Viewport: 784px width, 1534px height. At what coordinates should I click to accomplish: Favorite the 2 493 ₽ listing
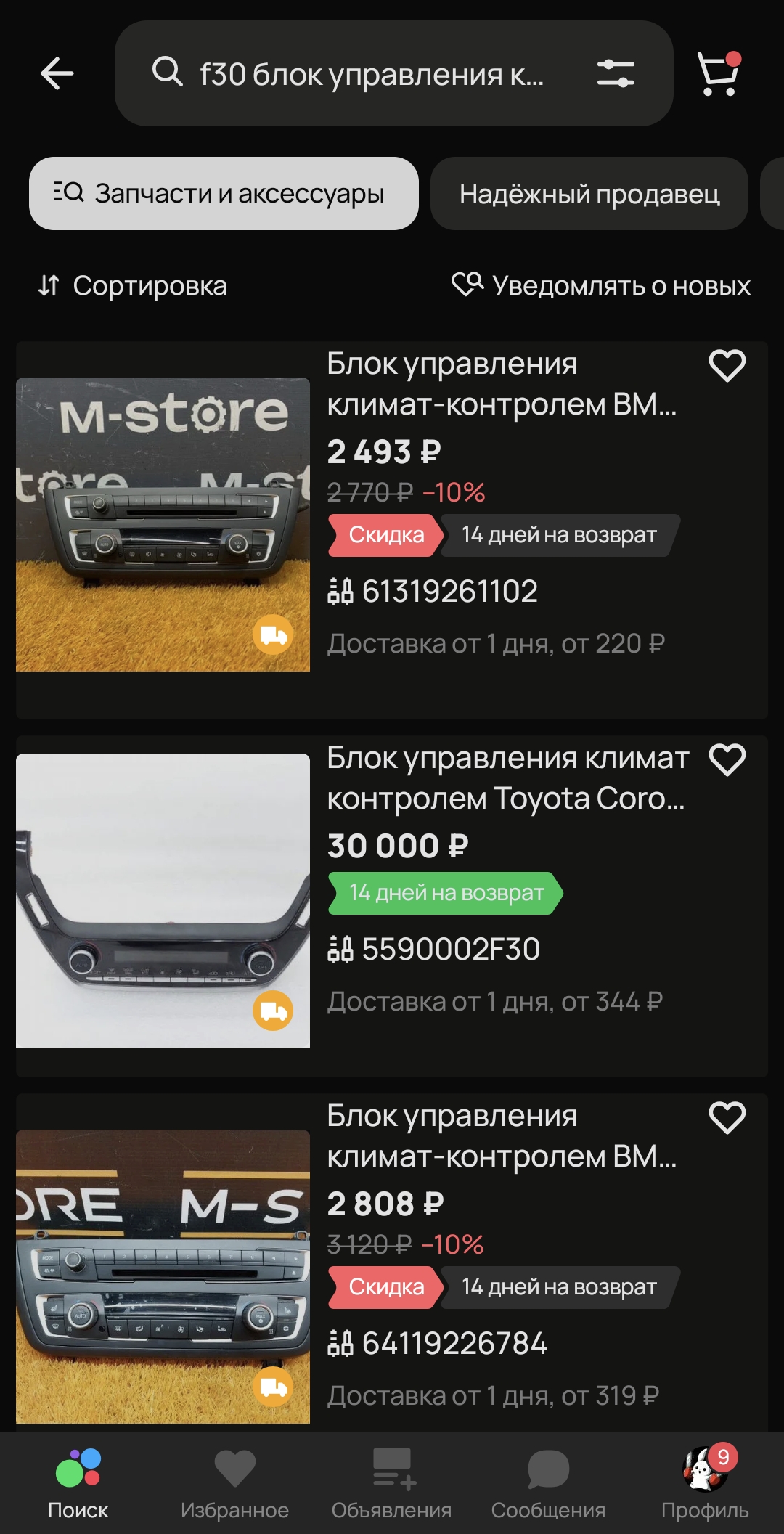[x=727, y=365]
